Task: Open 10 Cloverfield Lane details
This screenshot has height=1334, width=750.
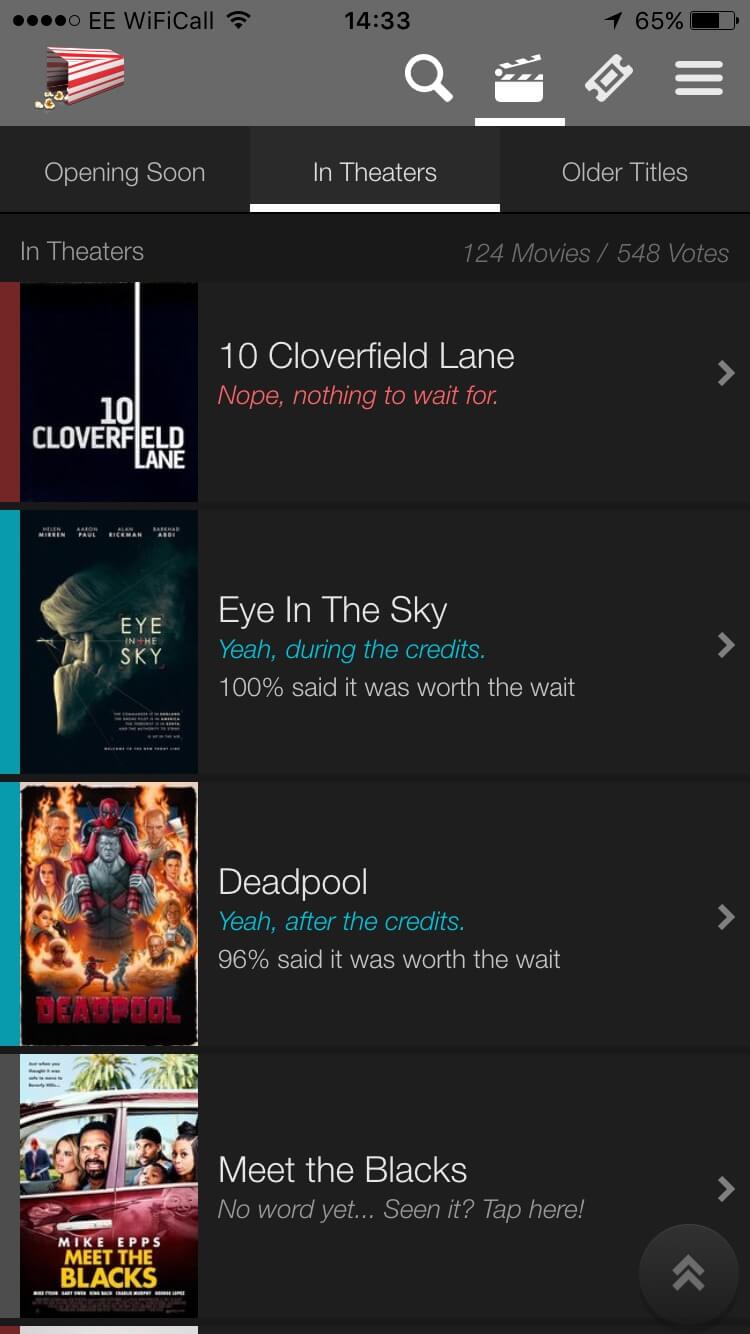Action: [x=375, y=392]
